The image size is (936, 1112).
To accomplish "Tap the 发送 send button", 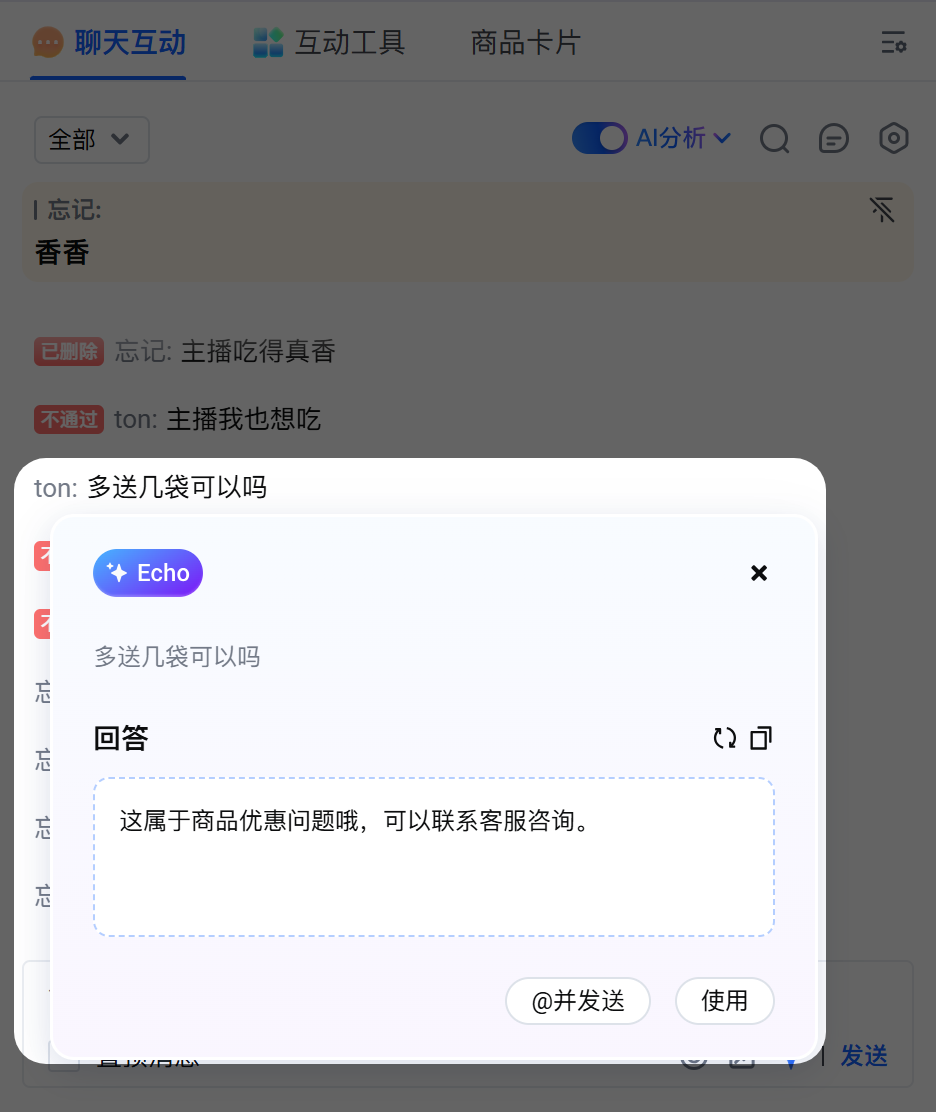I will (x=863, y=1056).
